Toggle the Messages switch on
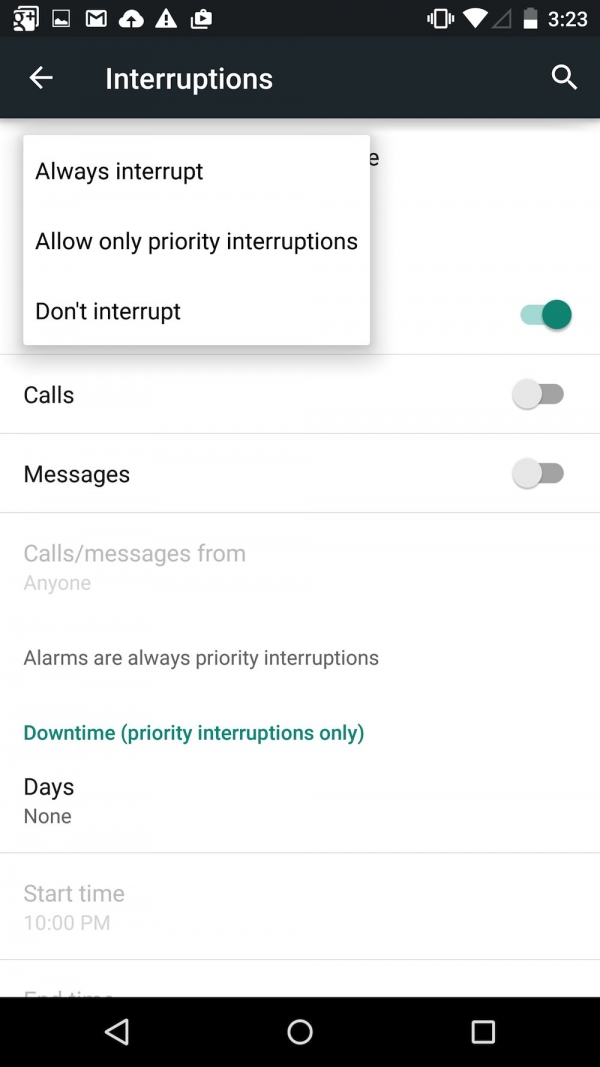Image resolution: width=600 pixels, height=1067 pixels. pos(538,474)
